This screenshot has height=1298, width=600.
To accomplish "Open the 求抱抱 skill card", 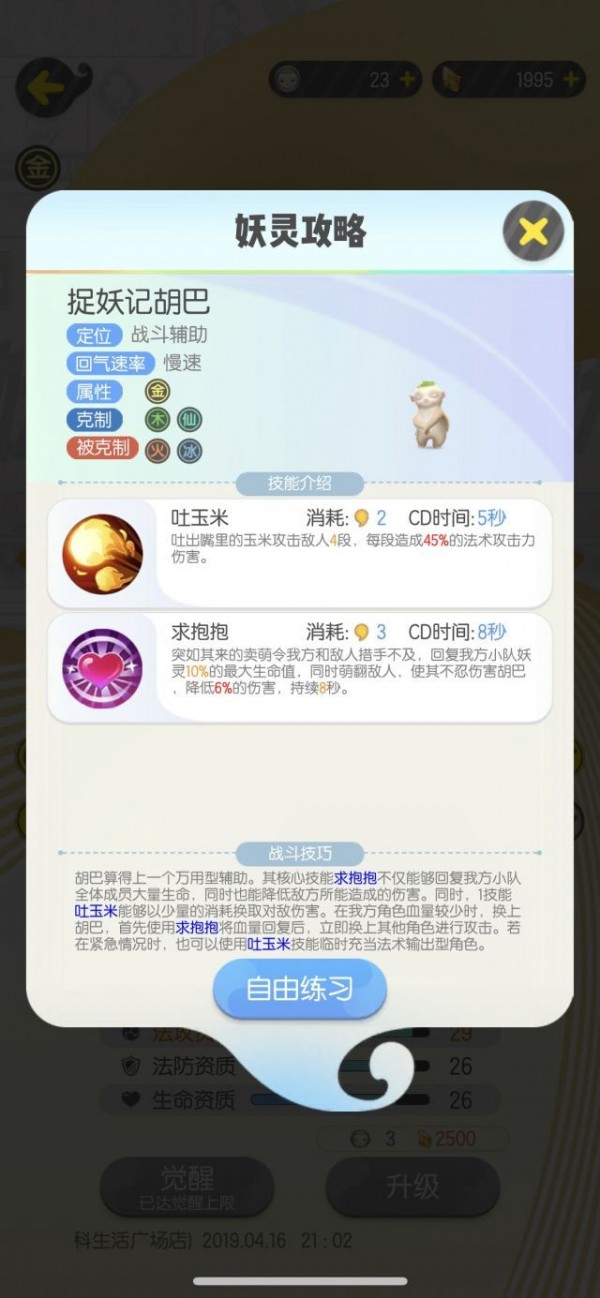I will 300,668.
